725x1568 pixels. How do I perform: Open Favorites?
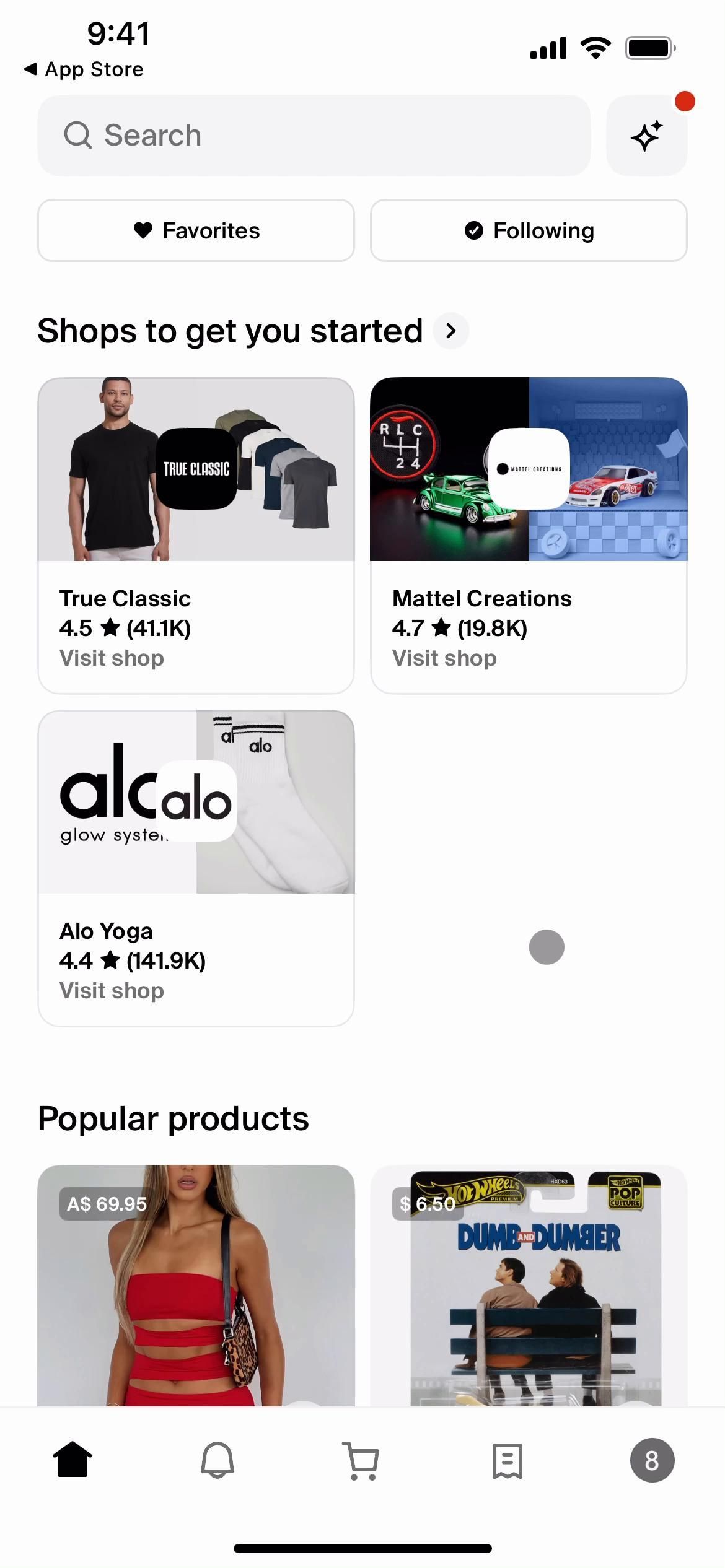tap(196, 230)
